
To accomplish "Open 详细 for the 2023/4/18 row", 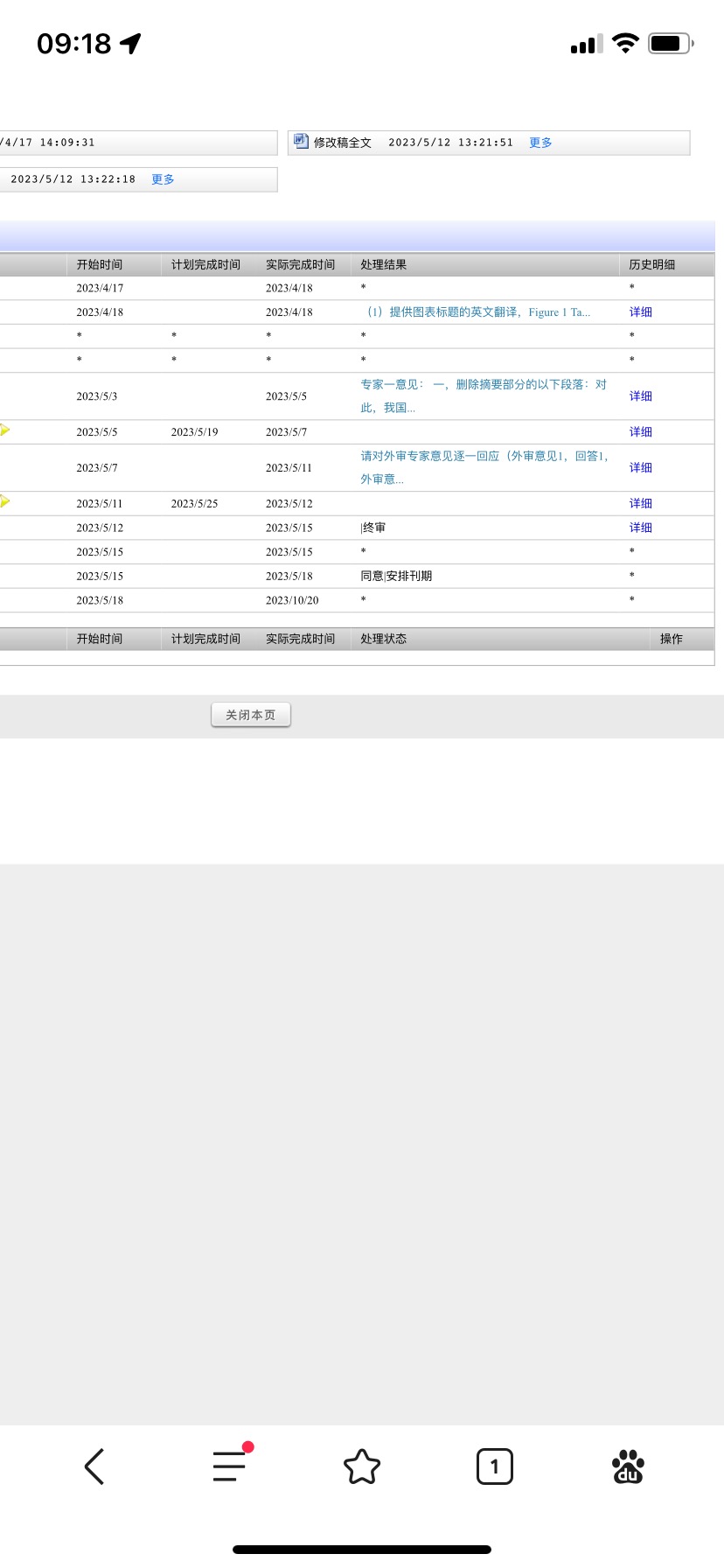I will (641, 312).
